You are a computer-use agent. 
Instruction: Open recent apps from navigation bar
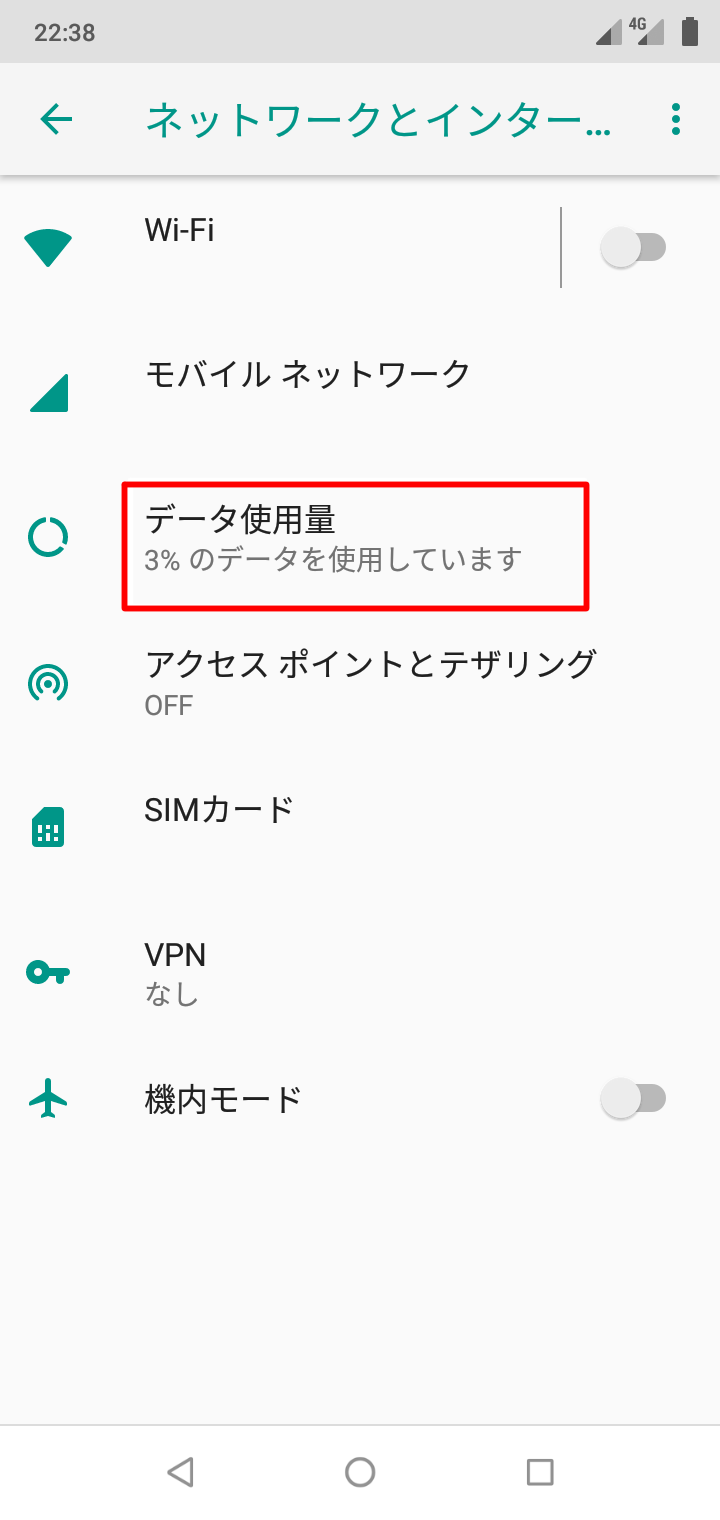click(540, 1471)
